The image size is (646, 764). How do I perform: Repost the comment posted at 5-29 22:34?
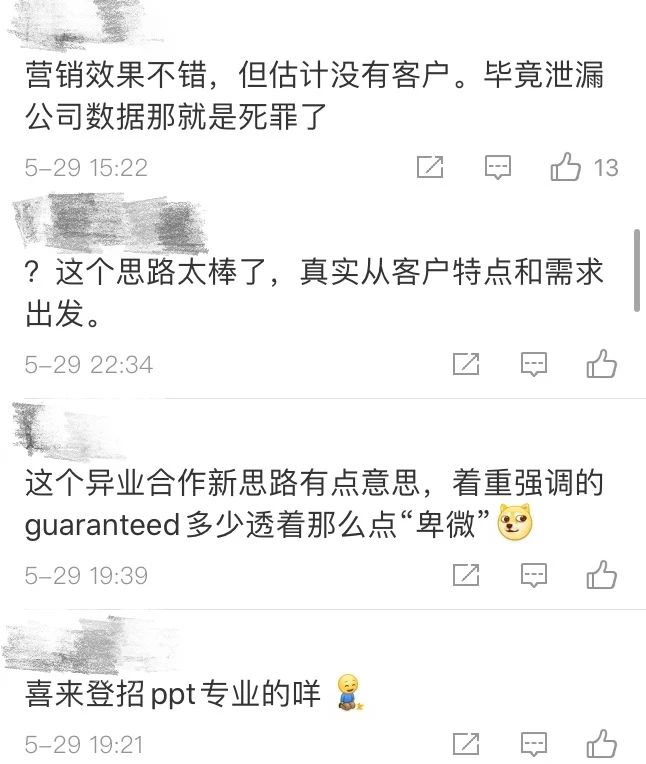[x=466, y=364]
